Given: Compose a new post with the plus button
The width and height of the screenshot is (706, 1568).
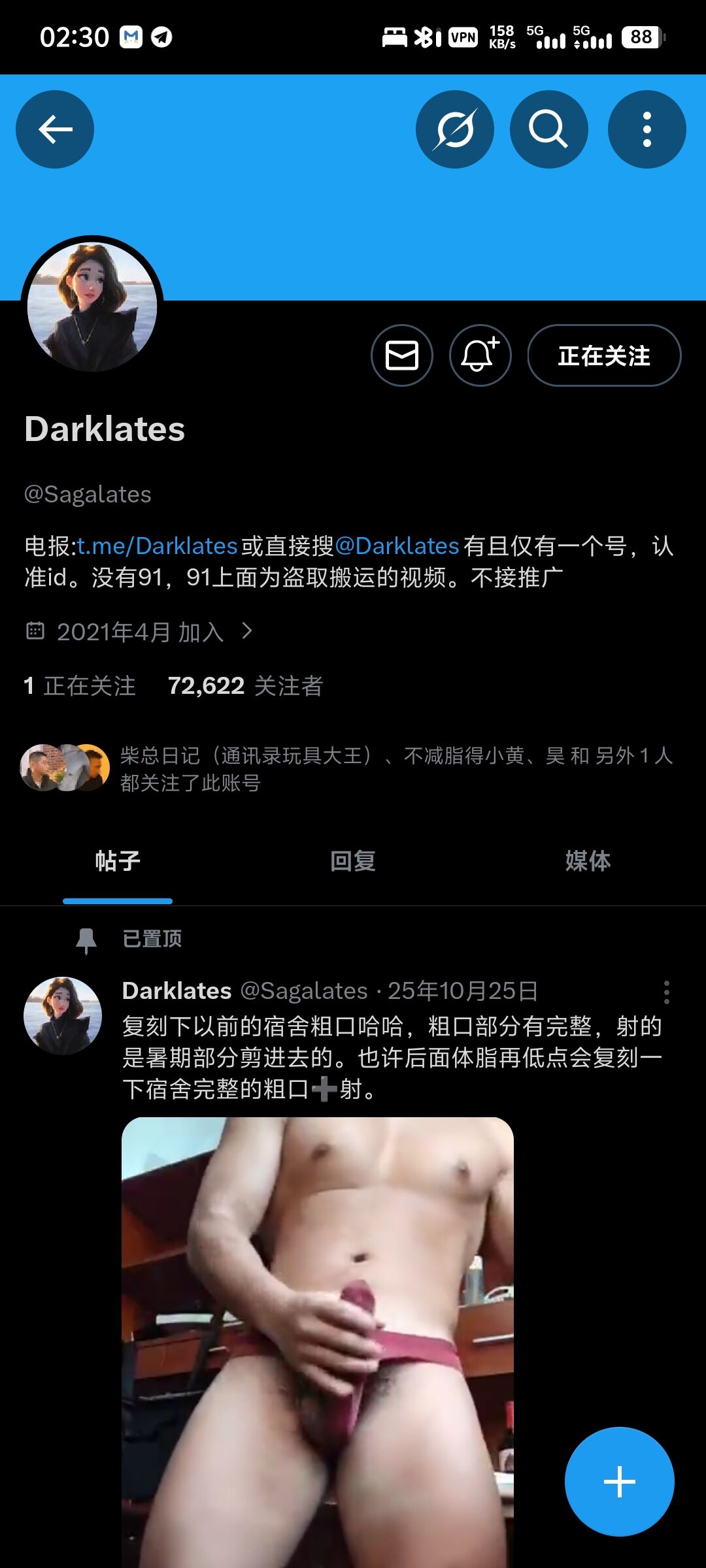Looking at the screenshot, I should [619, 1481].
